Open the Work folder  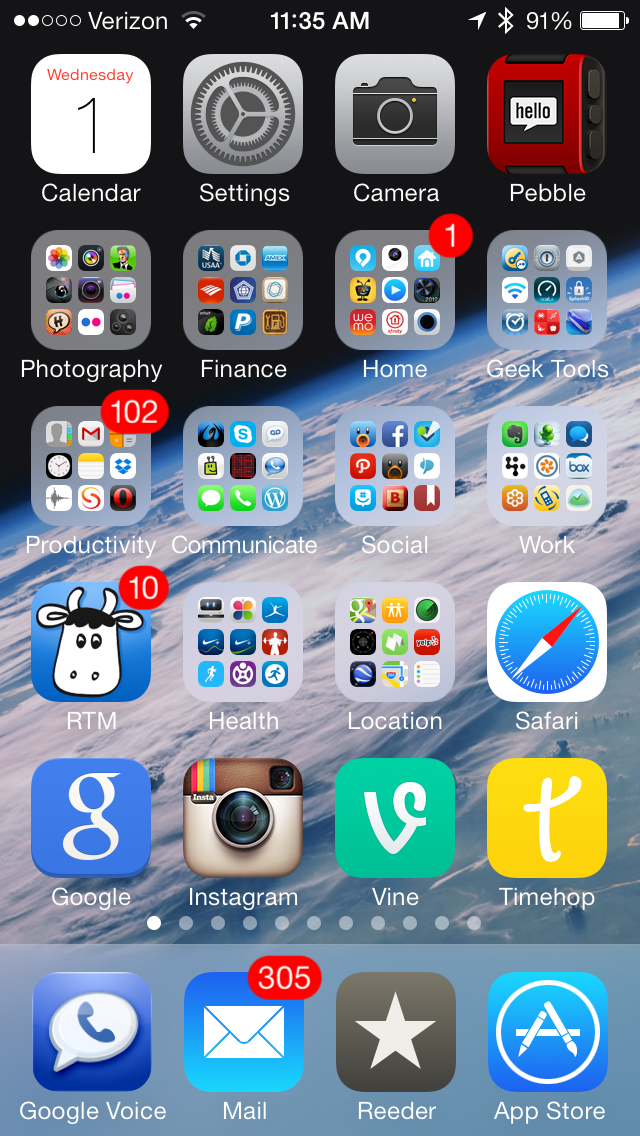547,466
